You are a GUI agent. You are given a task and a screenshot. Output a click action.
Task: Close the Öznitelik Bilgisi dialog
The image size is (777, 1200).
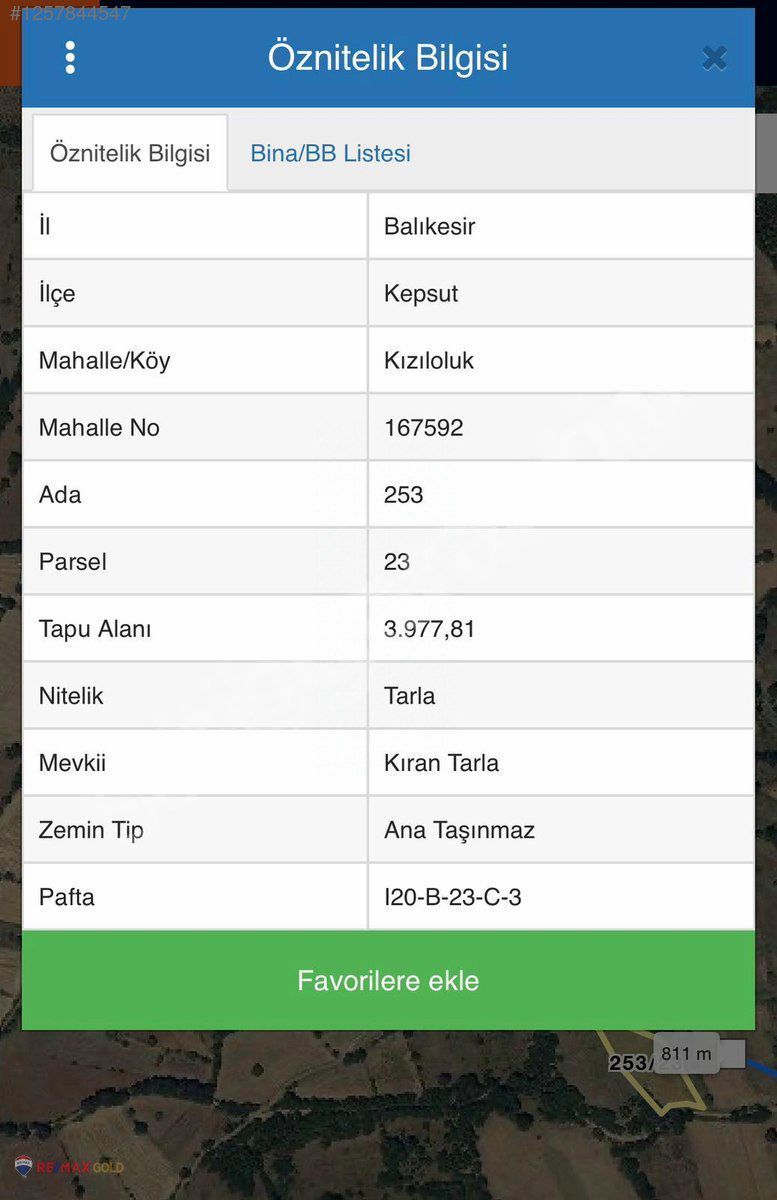713,58
